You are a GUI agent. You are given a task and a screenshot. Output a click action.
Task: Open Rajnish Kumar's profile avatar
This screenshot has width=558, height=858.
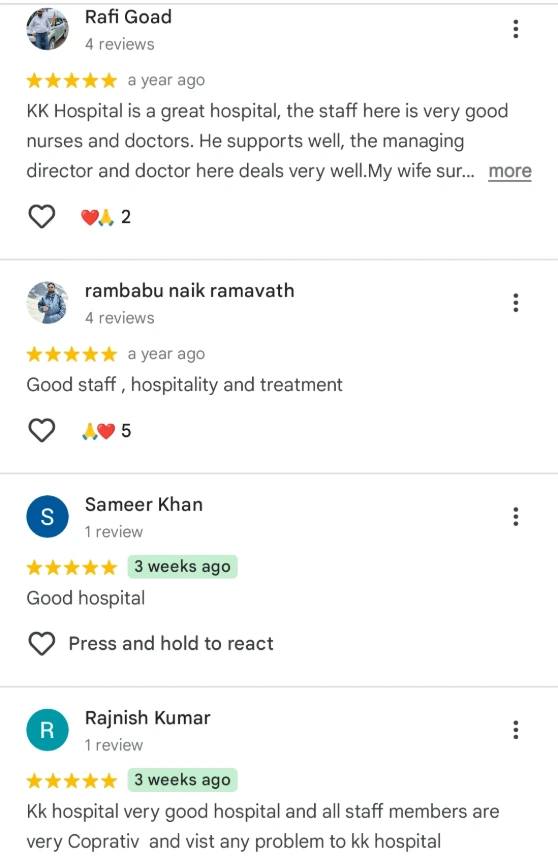(x=48, y=730)
